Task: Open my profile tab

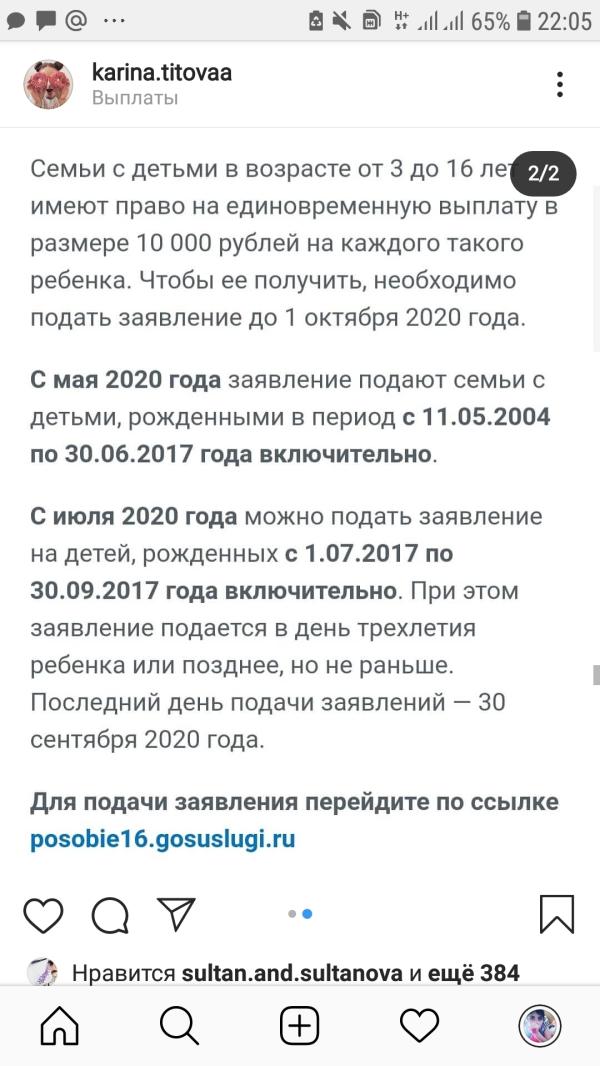Action: 539,1025
